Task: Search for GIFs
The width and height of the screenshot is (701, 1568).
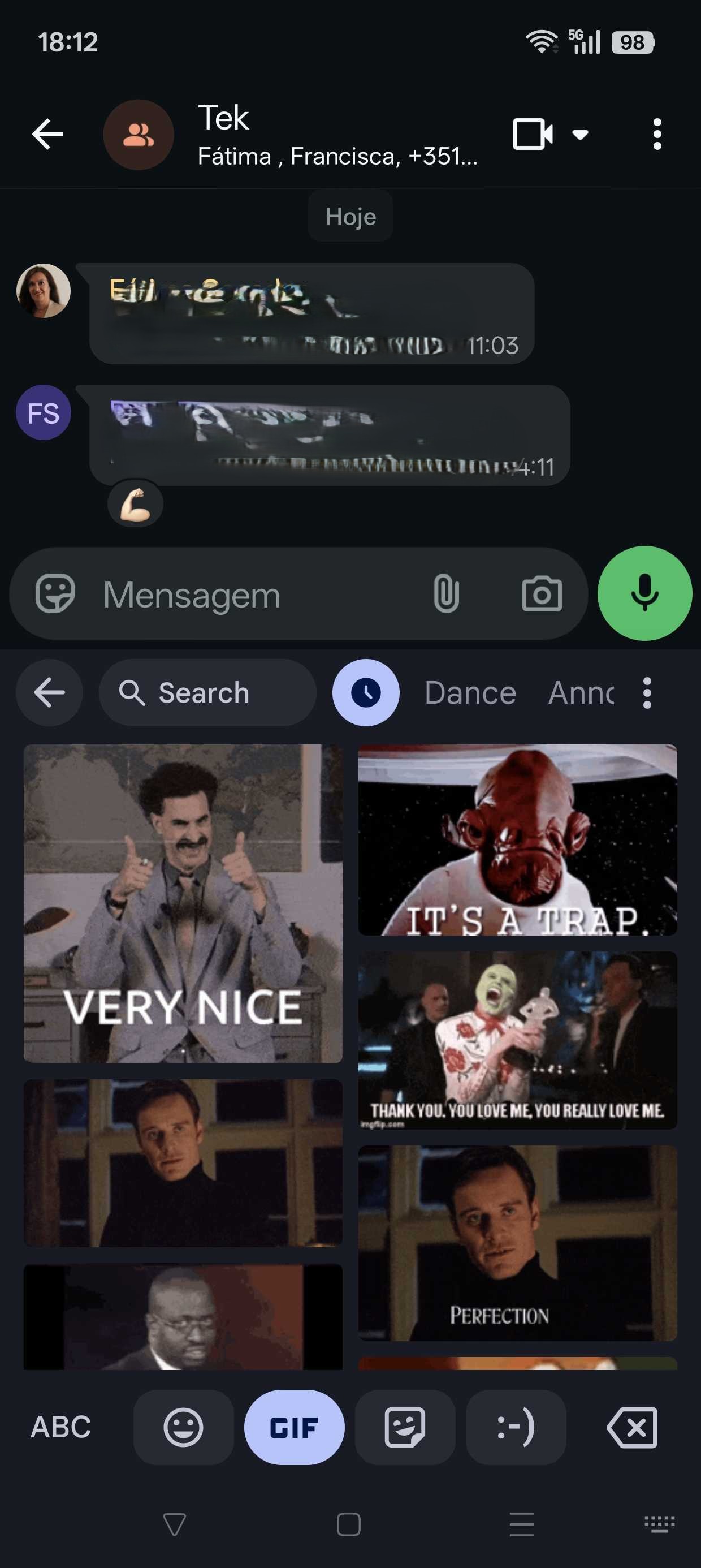Action: point(207,693)
